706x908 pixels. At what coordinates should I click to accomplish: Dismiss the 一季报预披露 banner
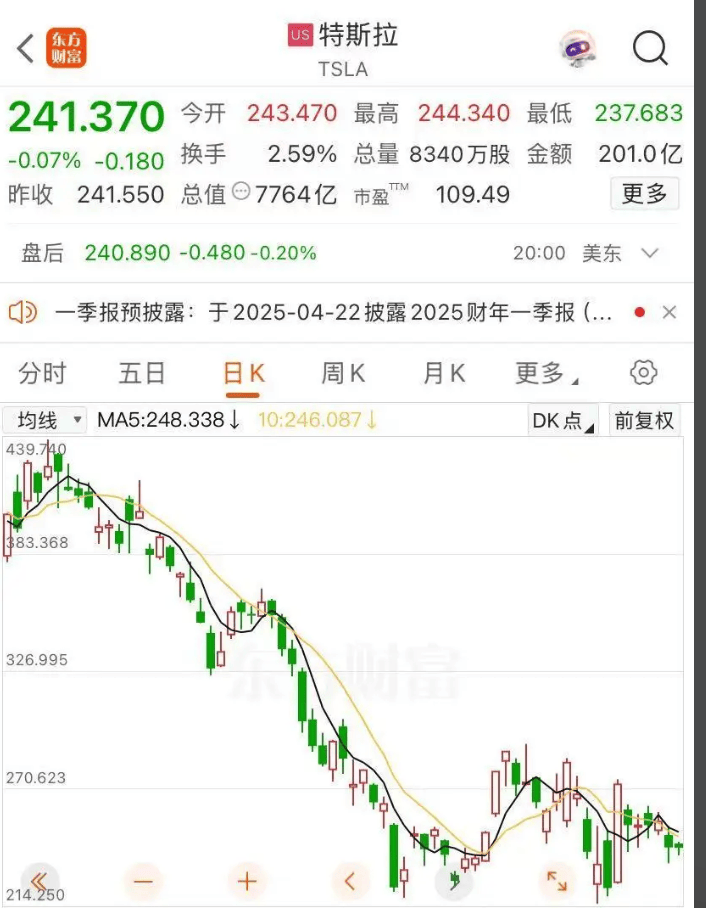pyautogui.click(x=669, y=313)
